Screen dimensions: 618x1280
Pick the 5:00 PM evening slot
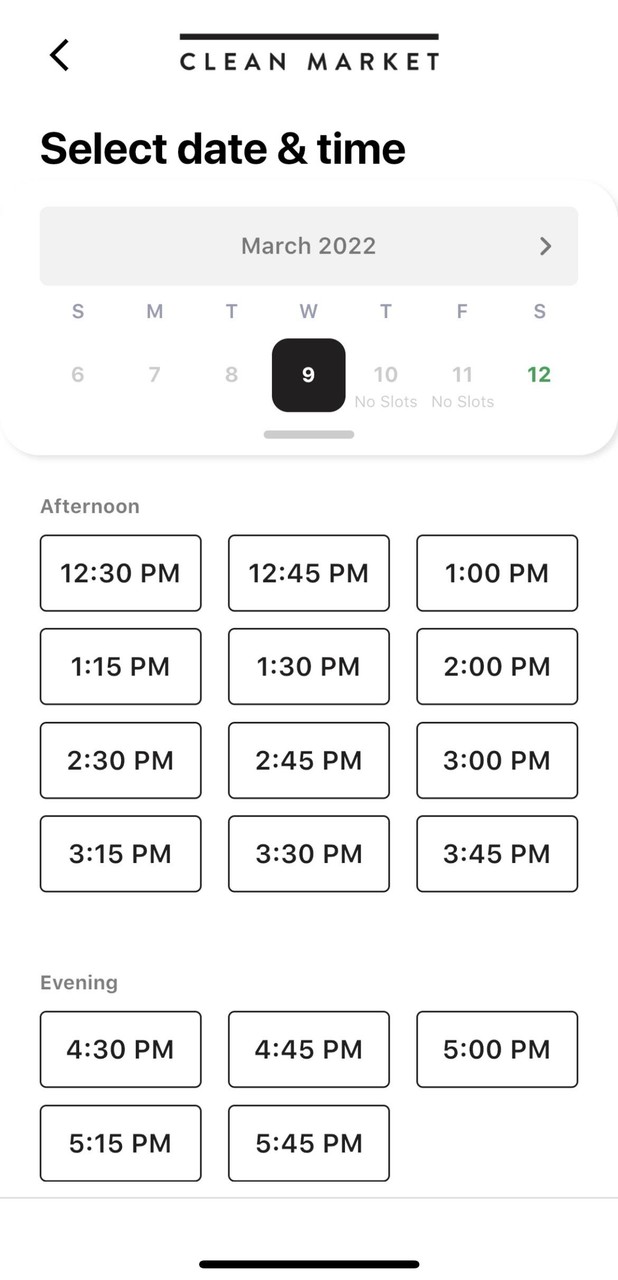(x=497, y=1049)
